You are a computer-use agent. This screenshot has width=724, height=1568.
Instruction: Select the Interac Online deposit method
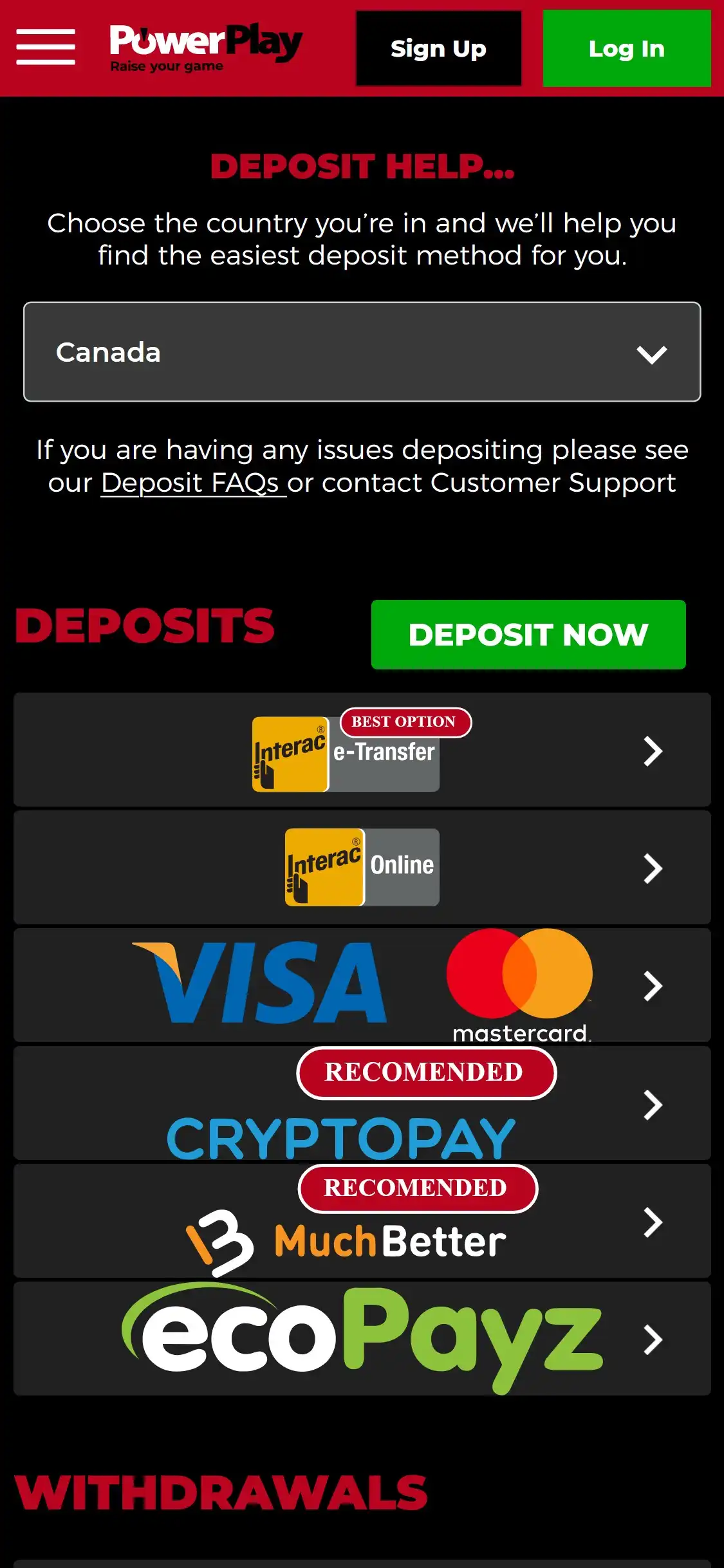pyautogui.click(x=362, y=868)
